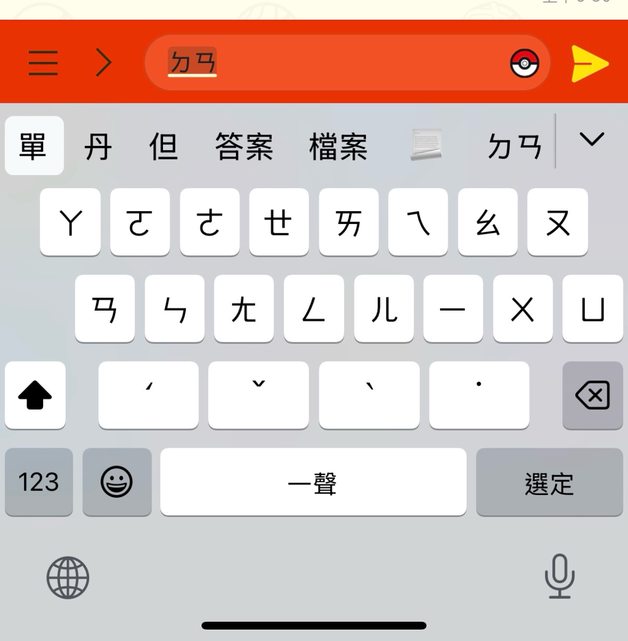
Task: Send the message with yellow arrow
Action: pos(590,64)
